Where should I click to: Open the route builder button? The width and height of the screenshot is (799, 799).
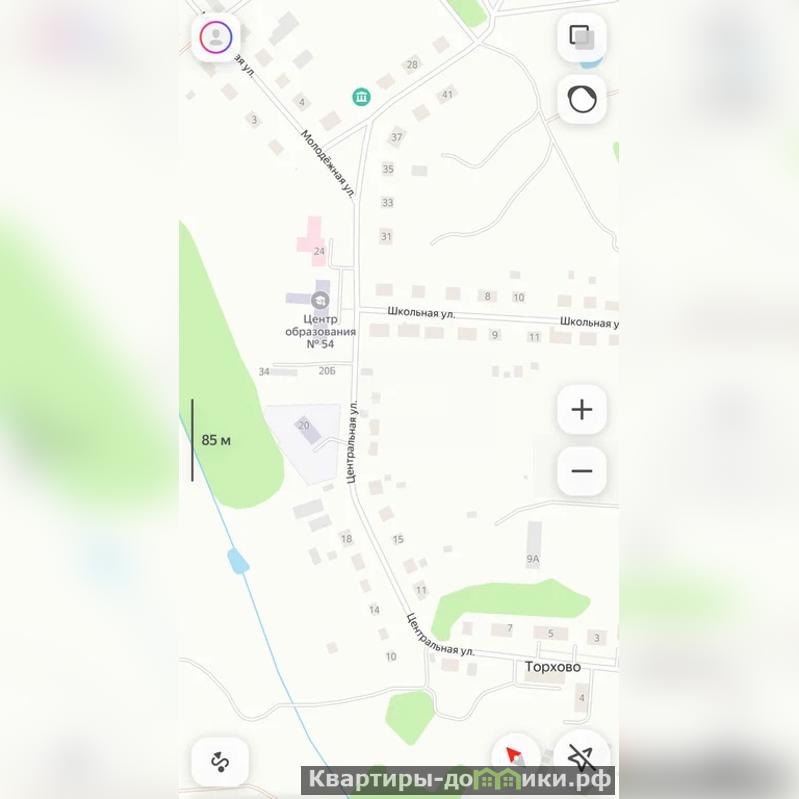click(220, 761)
